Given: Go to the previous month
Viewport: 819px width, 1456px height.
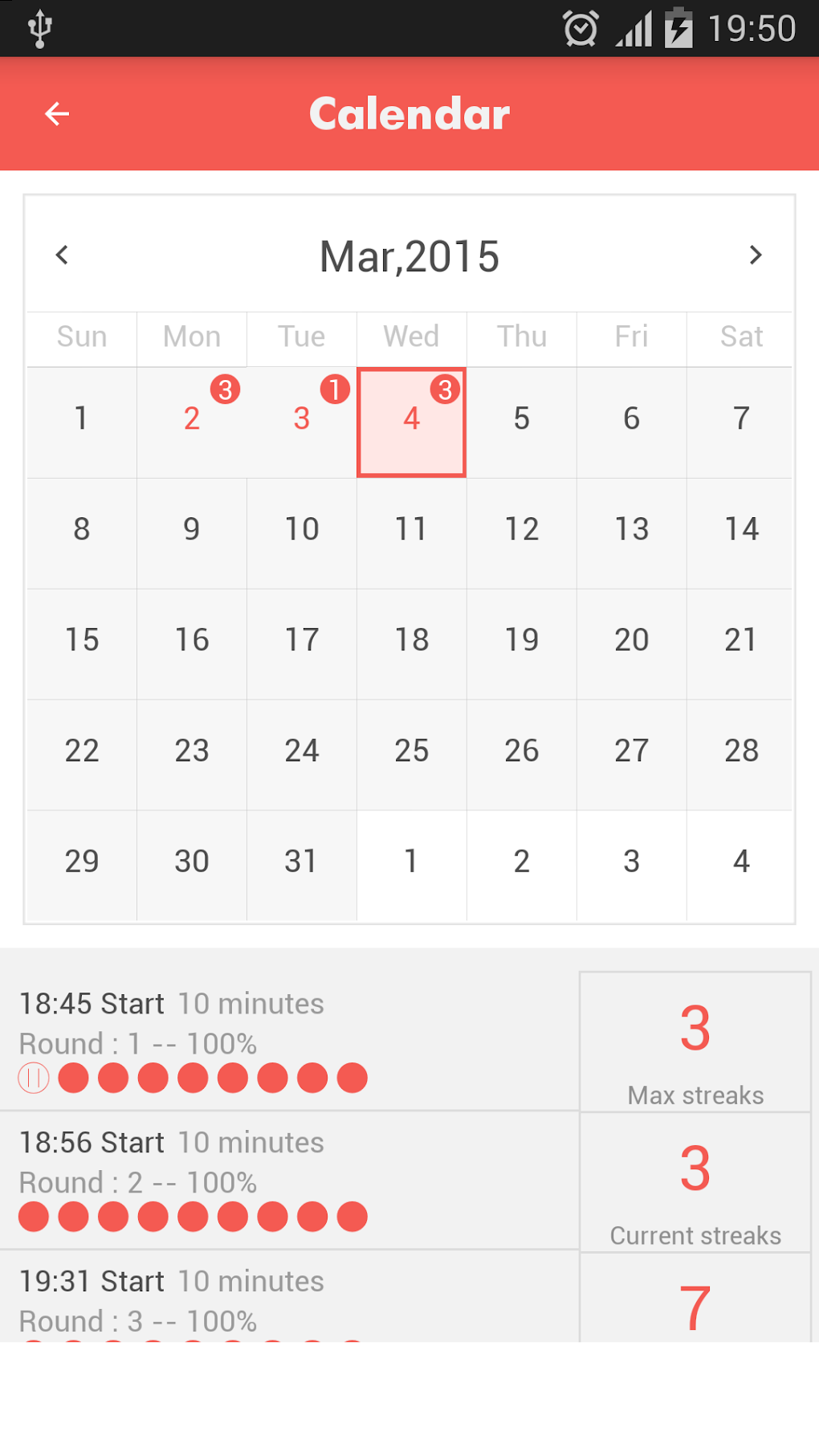Looking at the screenshot, I should pyautogui.click(x=62, y=255).
